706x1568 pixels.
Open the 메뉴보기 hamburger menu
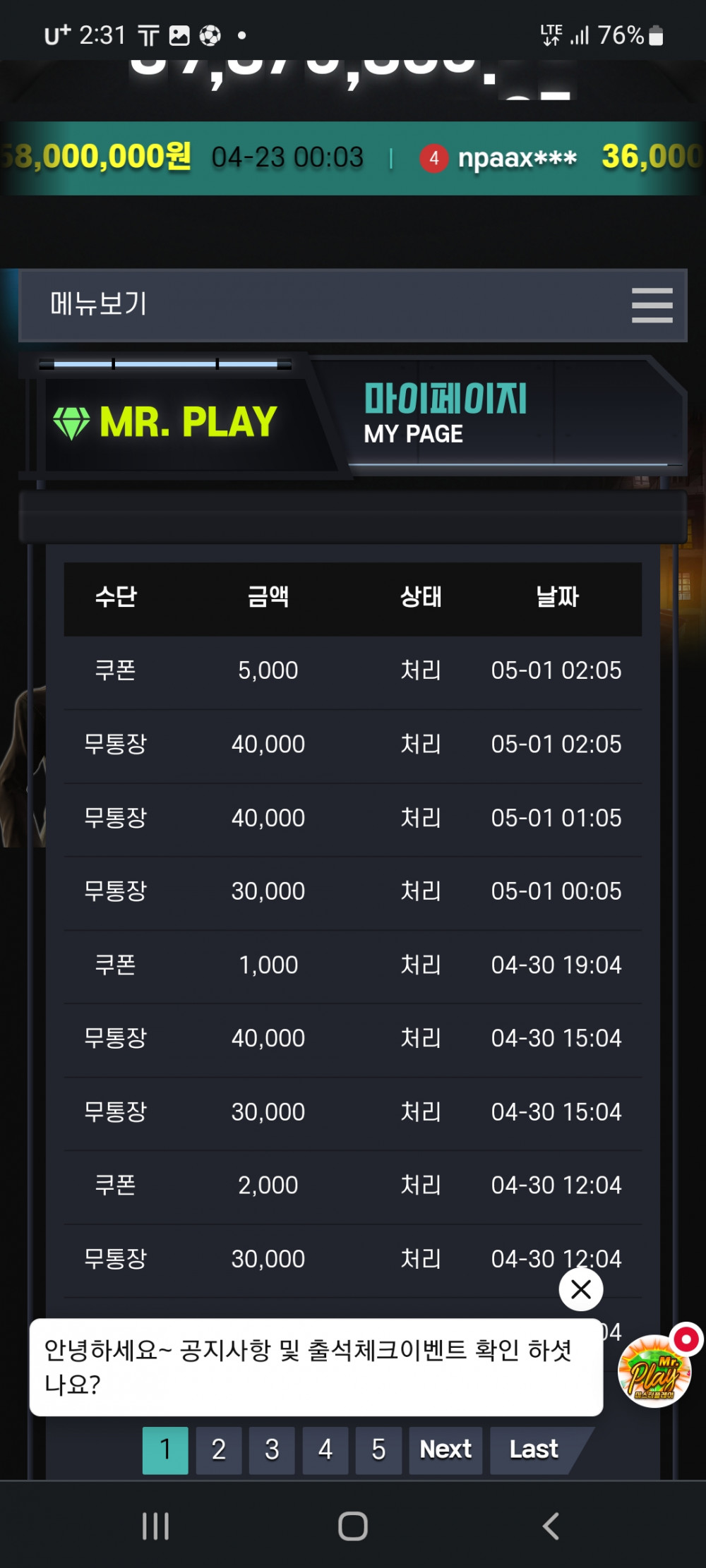(652, 305)
